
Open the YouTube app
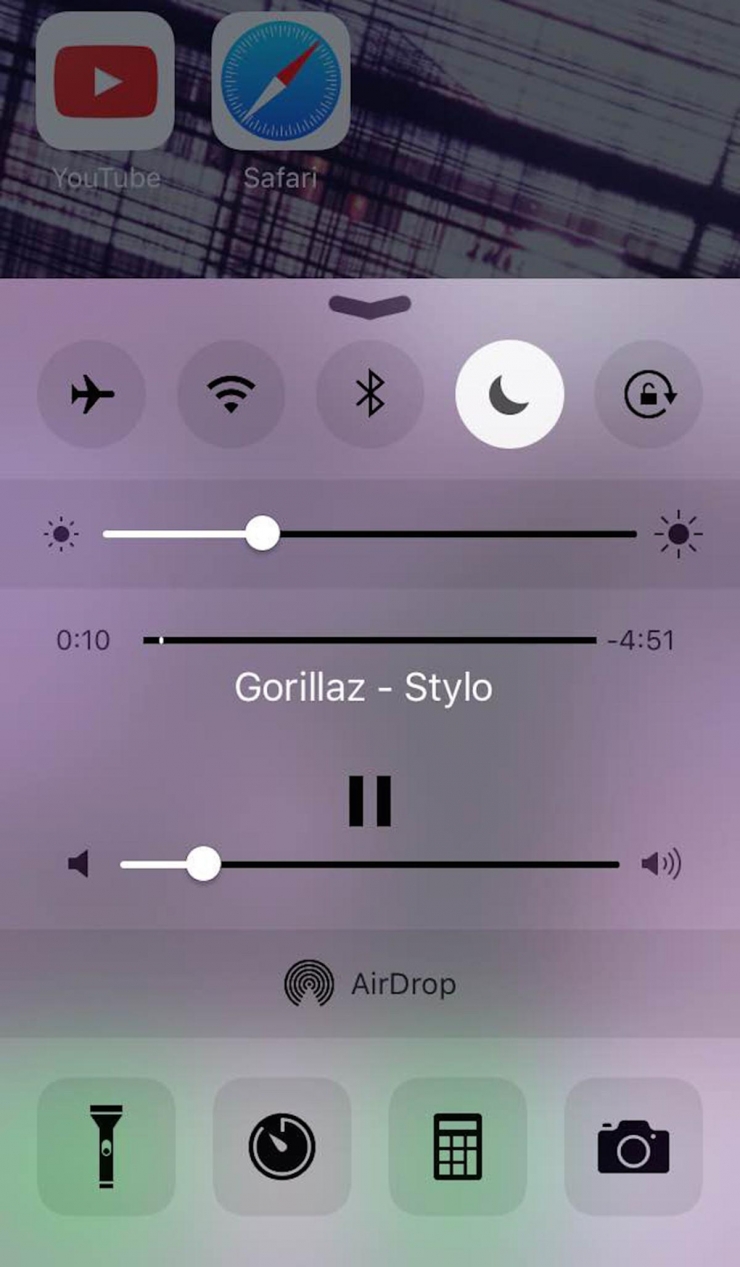(x=105, y=82)
